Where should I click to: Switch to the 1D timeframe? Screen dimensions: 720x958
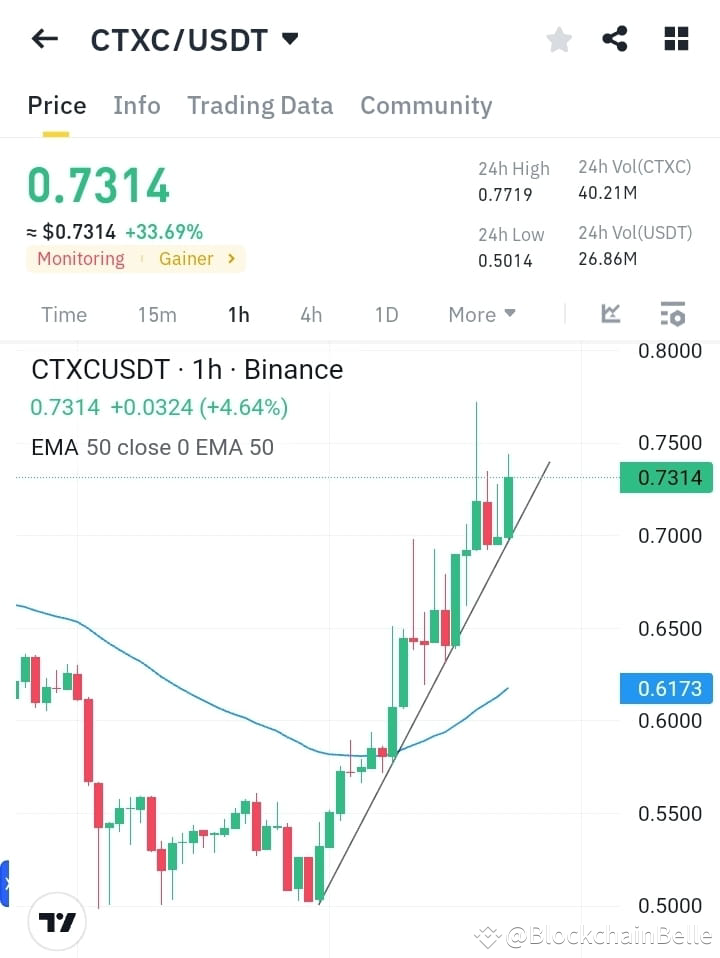click(386, 314)
